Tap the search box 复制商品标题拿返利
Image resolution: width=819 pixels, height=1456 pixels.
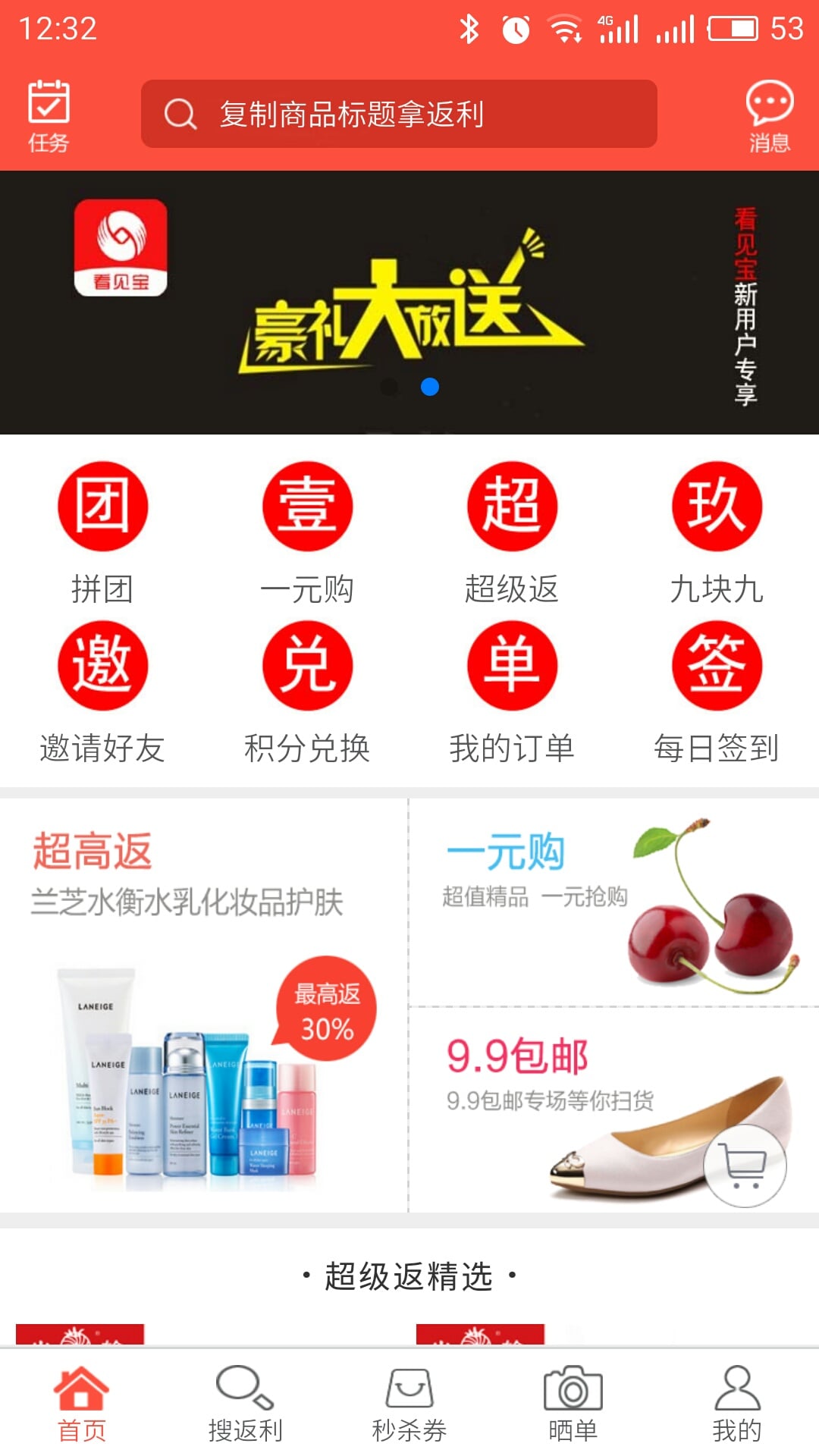399,115
